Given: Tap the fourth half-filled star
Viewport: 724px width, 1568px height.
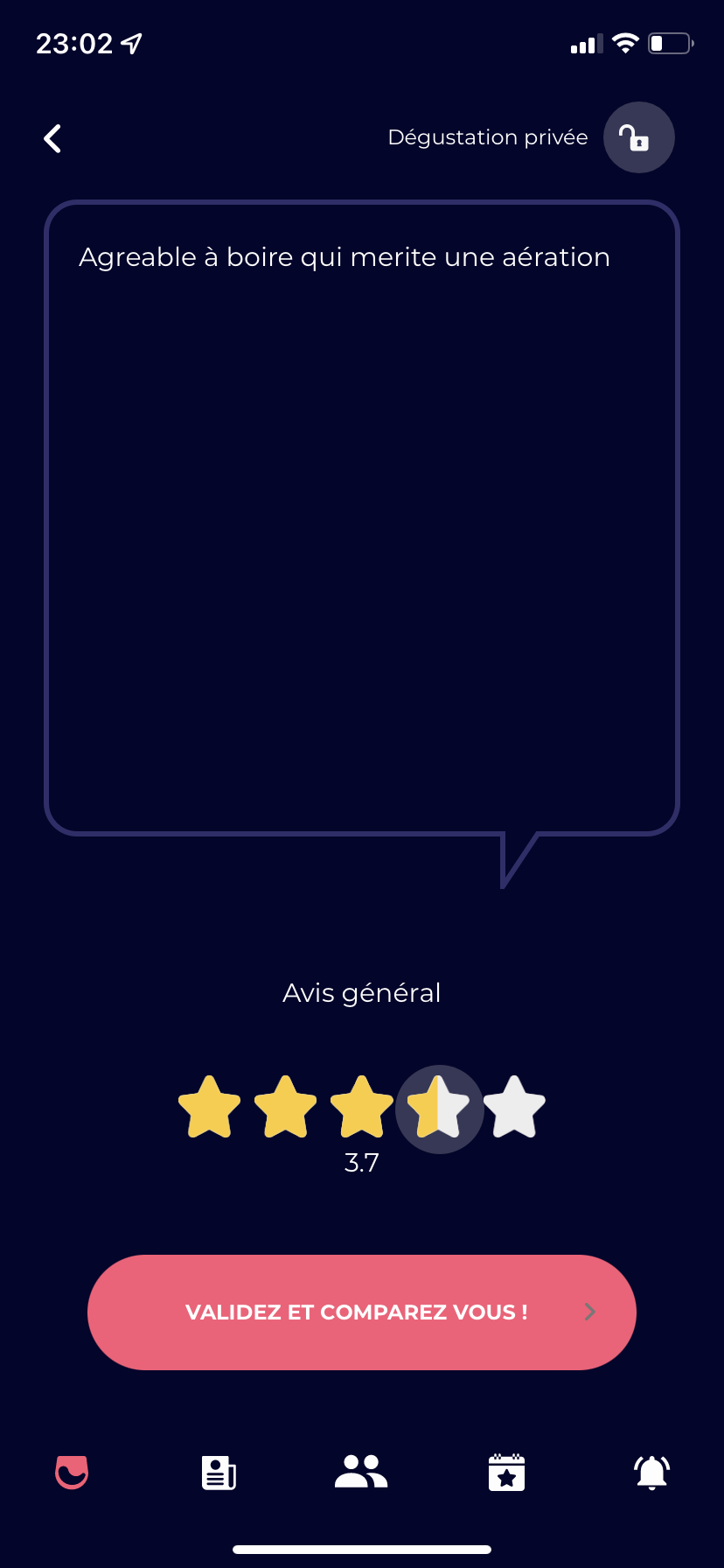Looking at the screenshot, I should pyautogui.click(x=439, y=1109).
